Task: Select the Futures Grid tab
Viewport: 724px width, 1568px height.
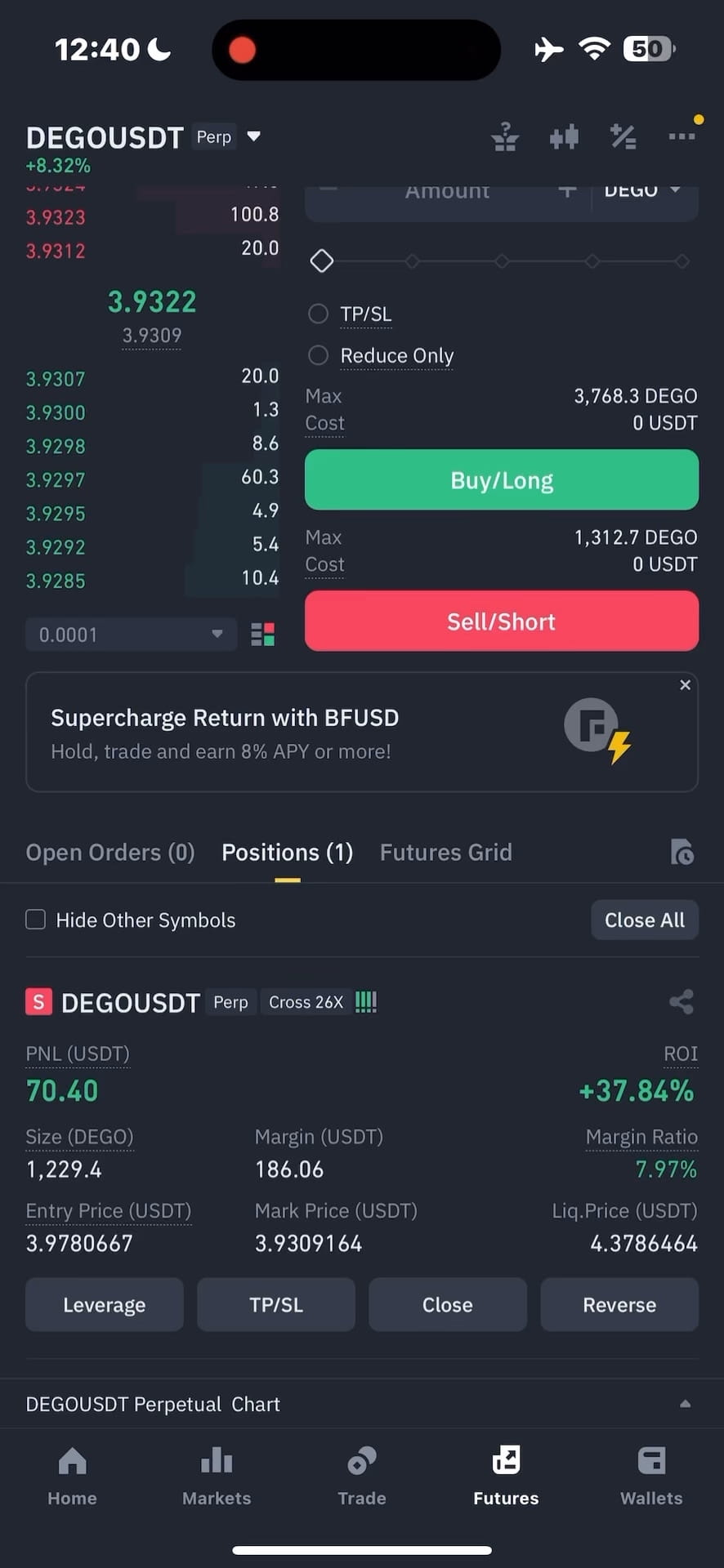Action: (445, 852)
